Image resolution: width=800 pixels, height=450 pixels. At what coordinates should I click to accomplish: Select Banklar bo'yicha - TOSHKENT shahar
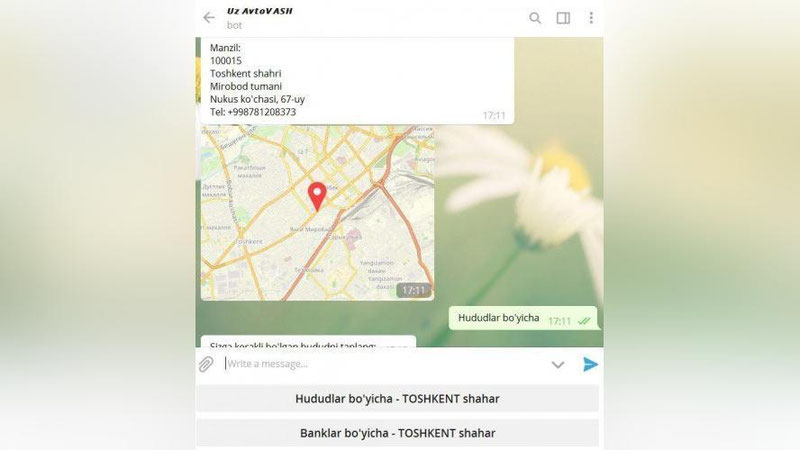pos(397,433)
